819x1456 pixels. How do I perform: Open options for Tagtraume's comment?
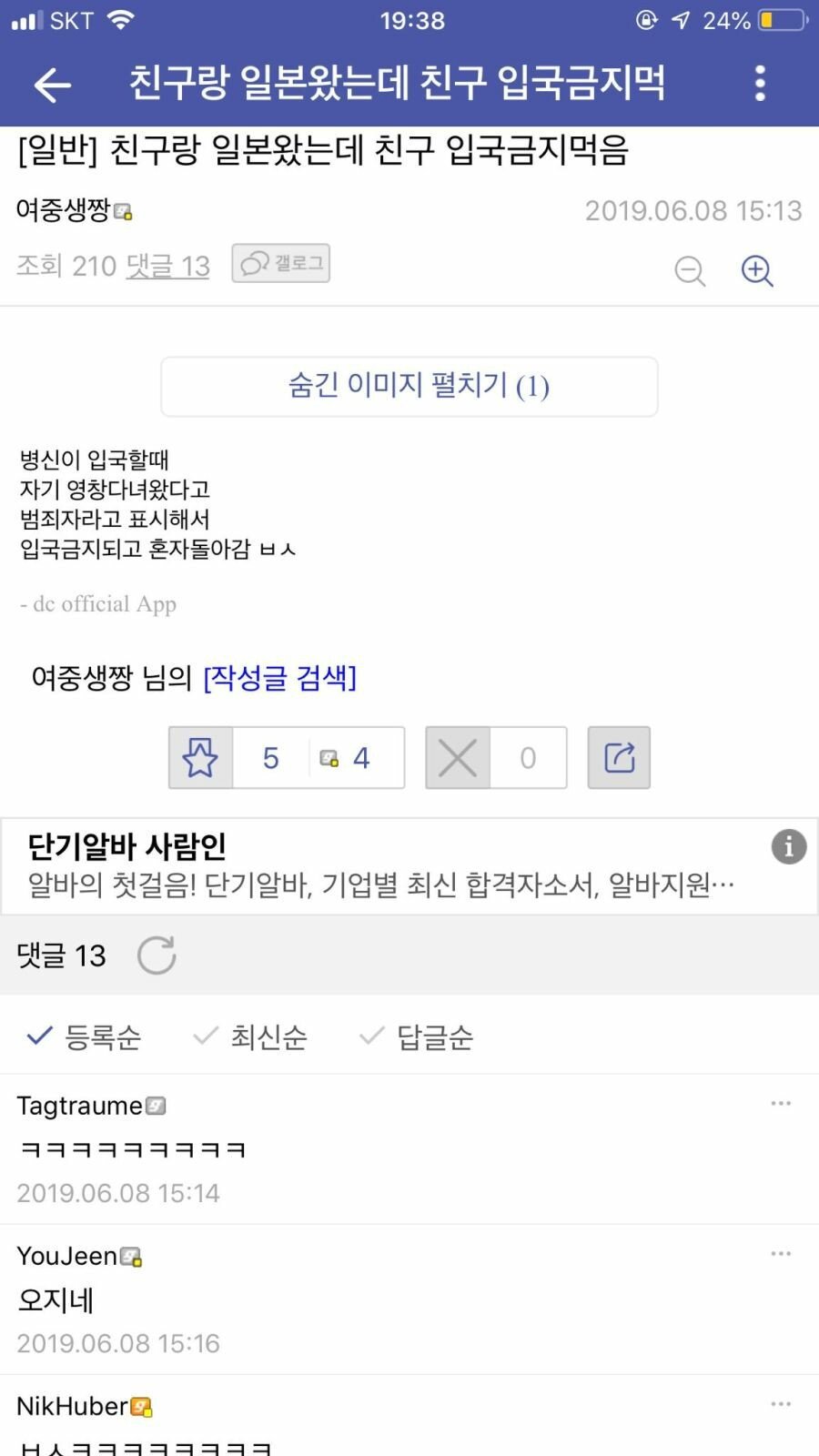(x=780, y=1103)
